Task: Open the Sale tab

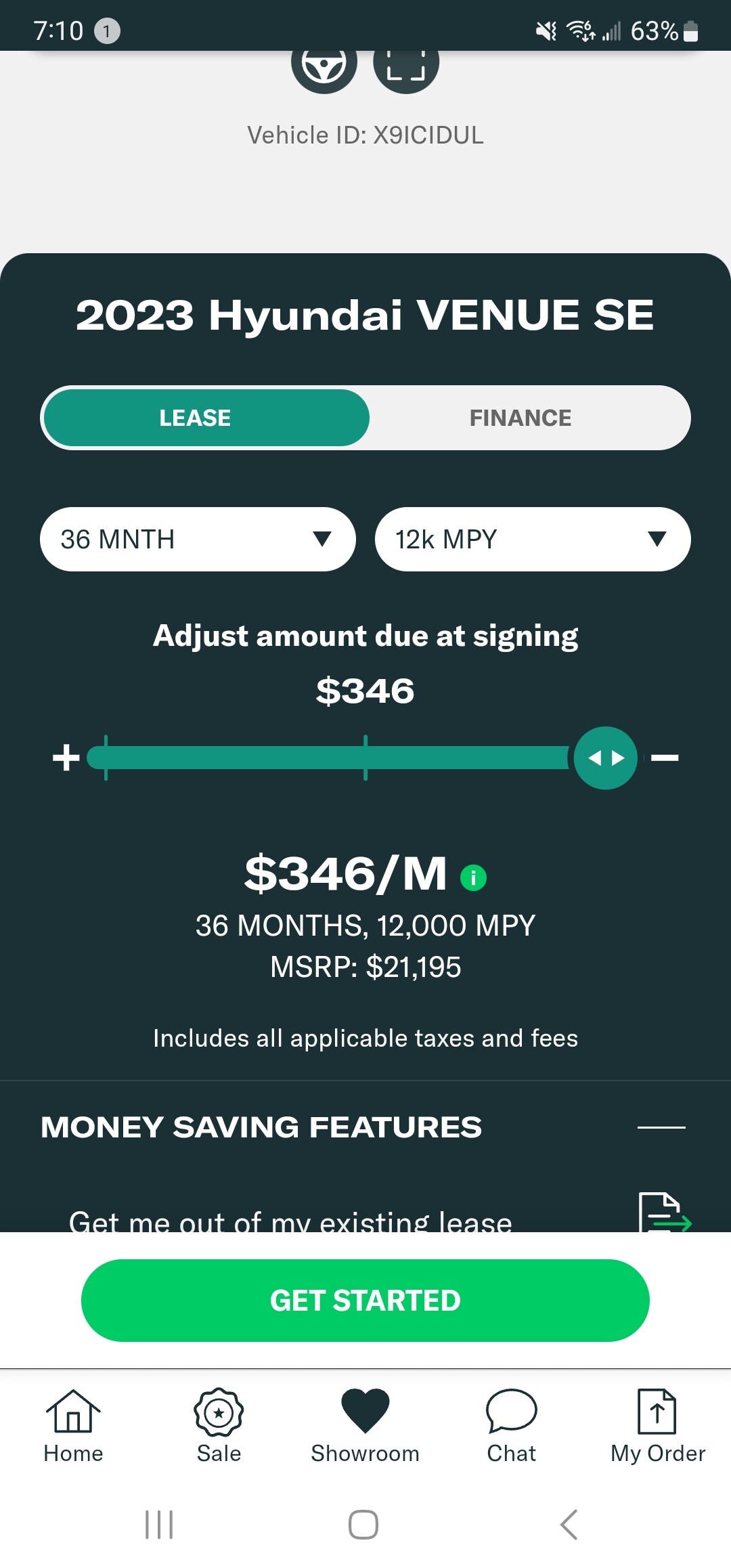Action: [219, 1426]
